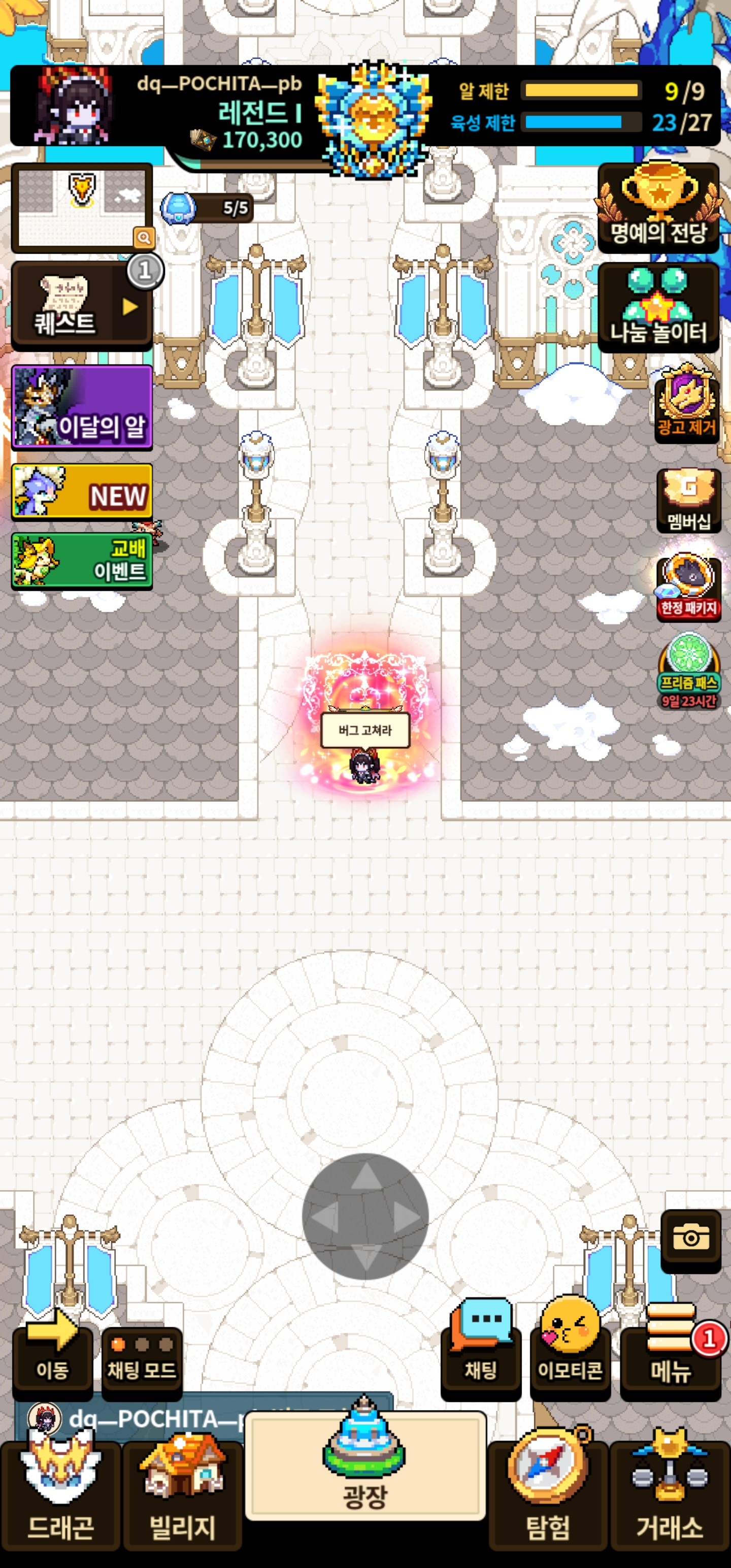The image size is (731, 1568).
Task: Open the 이모티콘 emoticon picker
Action: click(x=570, y=1351)
